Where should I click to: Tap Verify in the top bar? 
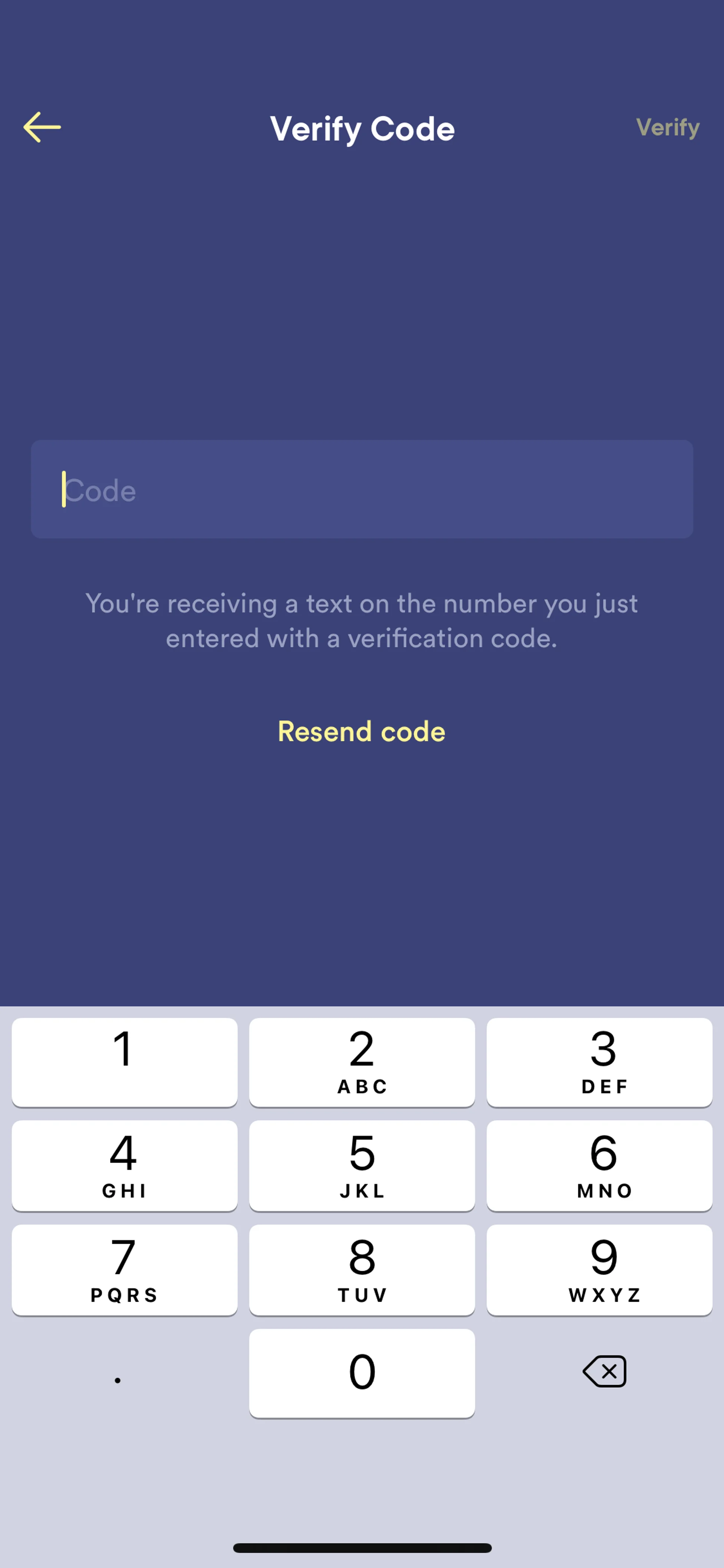667,127
